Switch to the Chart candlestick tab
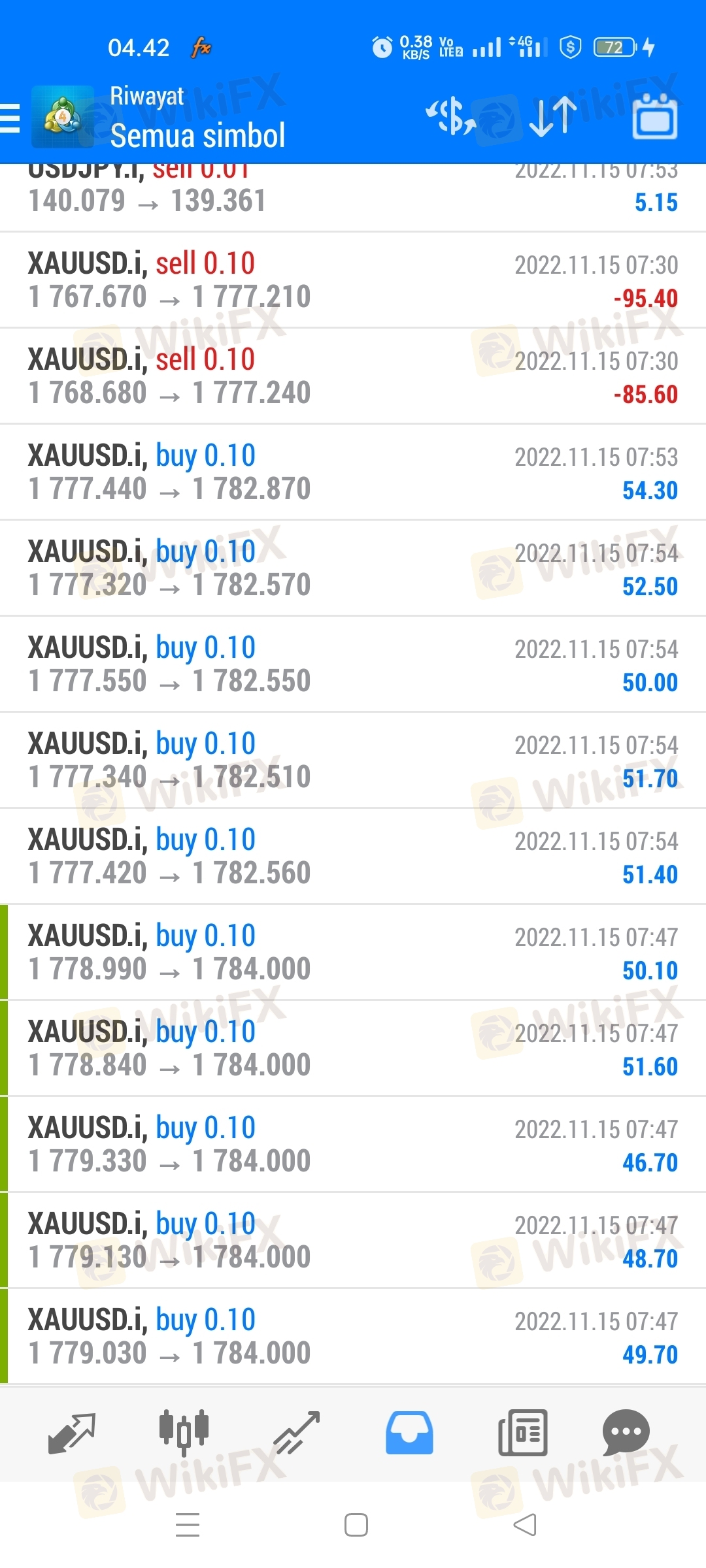 184,1433
